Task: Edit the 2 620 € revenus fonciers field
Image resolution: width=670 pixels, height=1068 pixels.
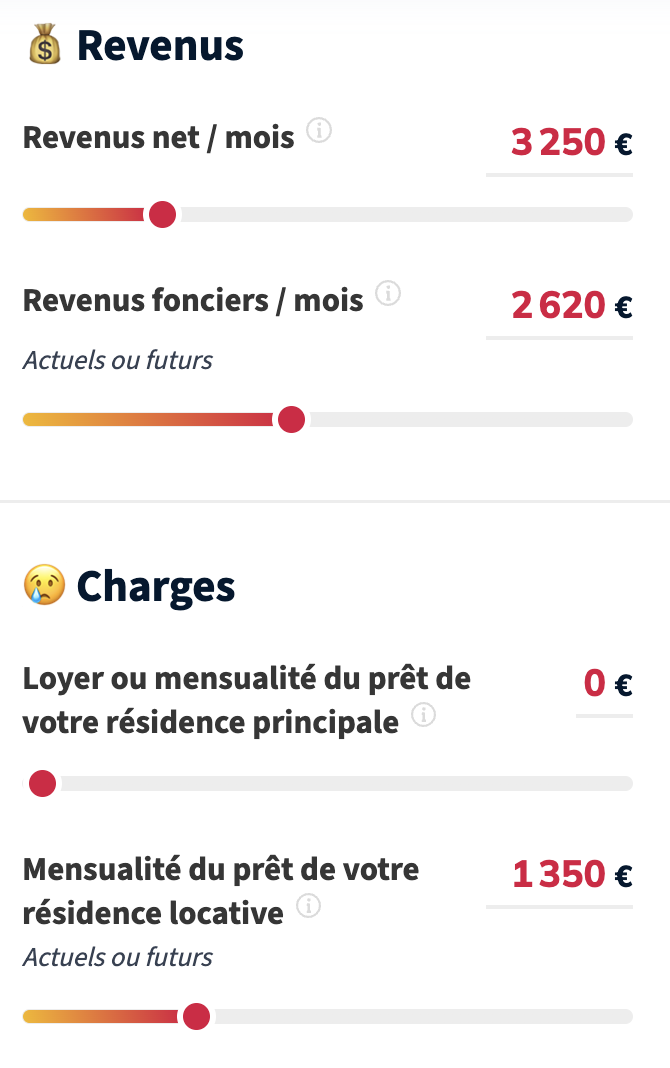Action: tap(558, 305)
